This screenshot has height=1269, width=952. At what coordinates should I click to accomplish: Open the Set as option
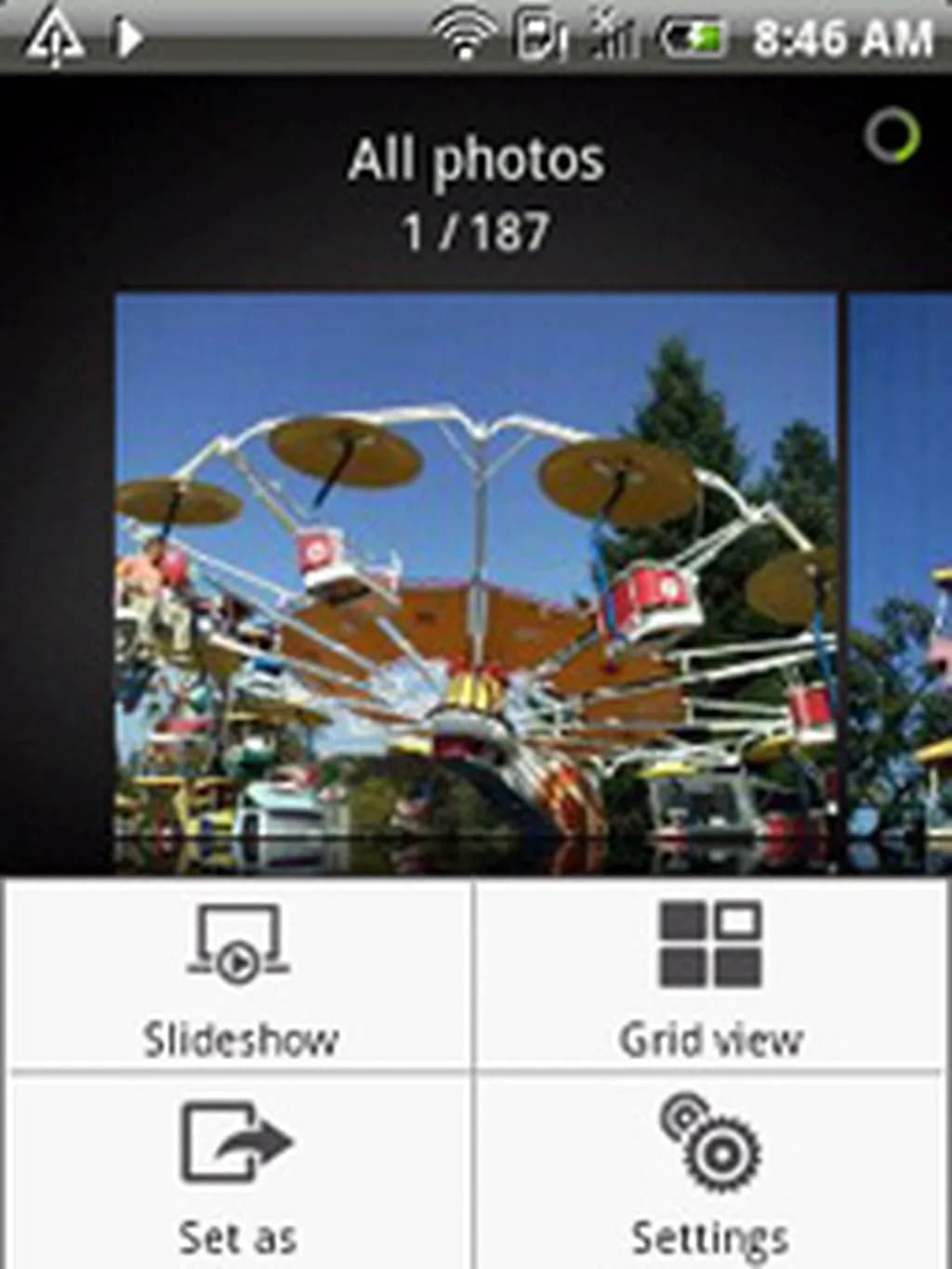[x=238, y=1173]
